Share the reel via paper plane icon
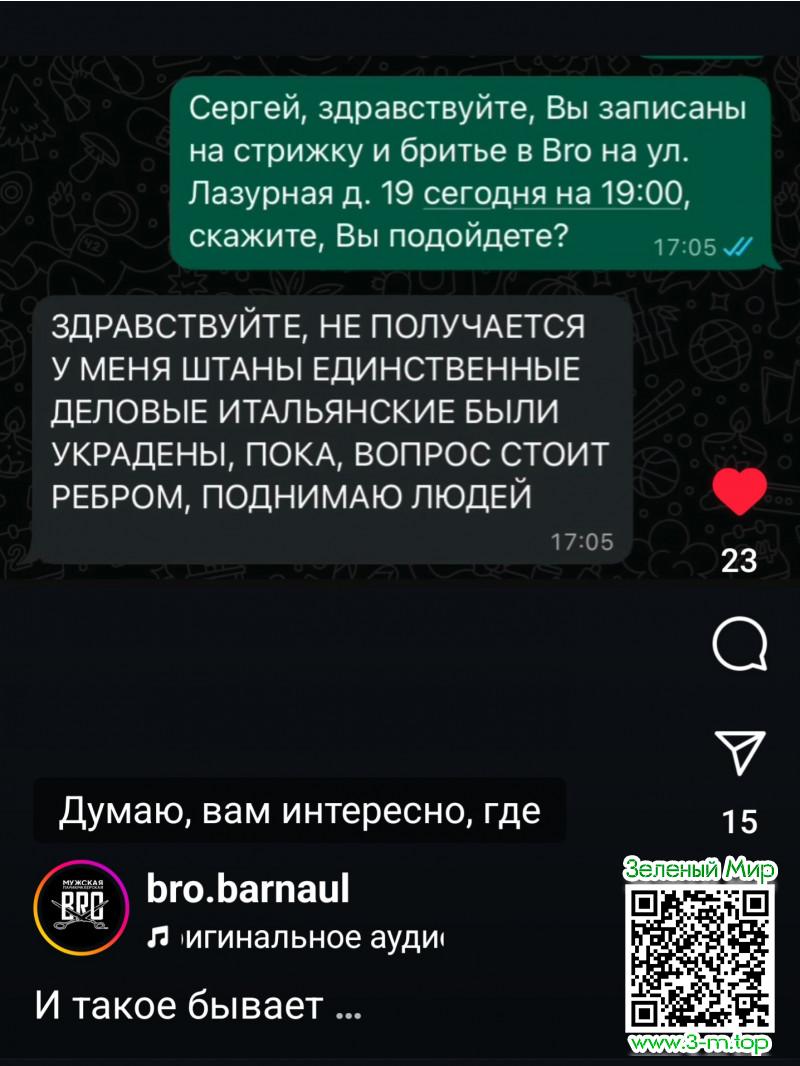Viewport: 800px width, 1066px height. [741, 752]
